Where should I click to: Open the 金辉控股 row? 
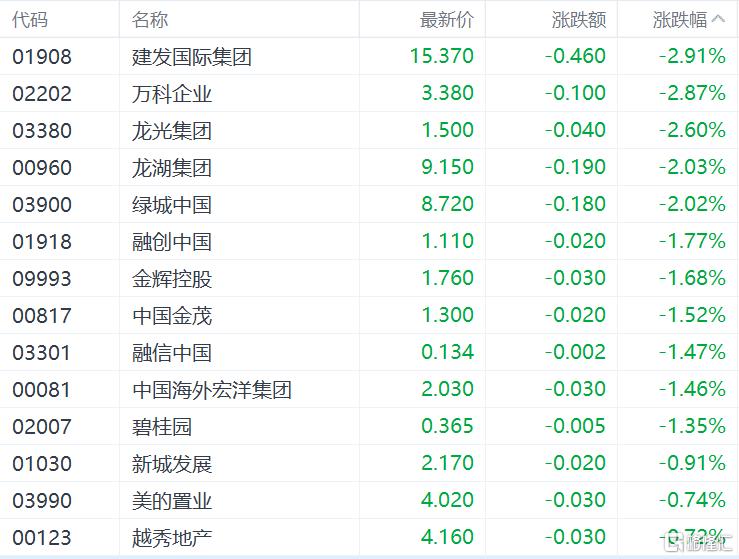[x=172, y=279]
